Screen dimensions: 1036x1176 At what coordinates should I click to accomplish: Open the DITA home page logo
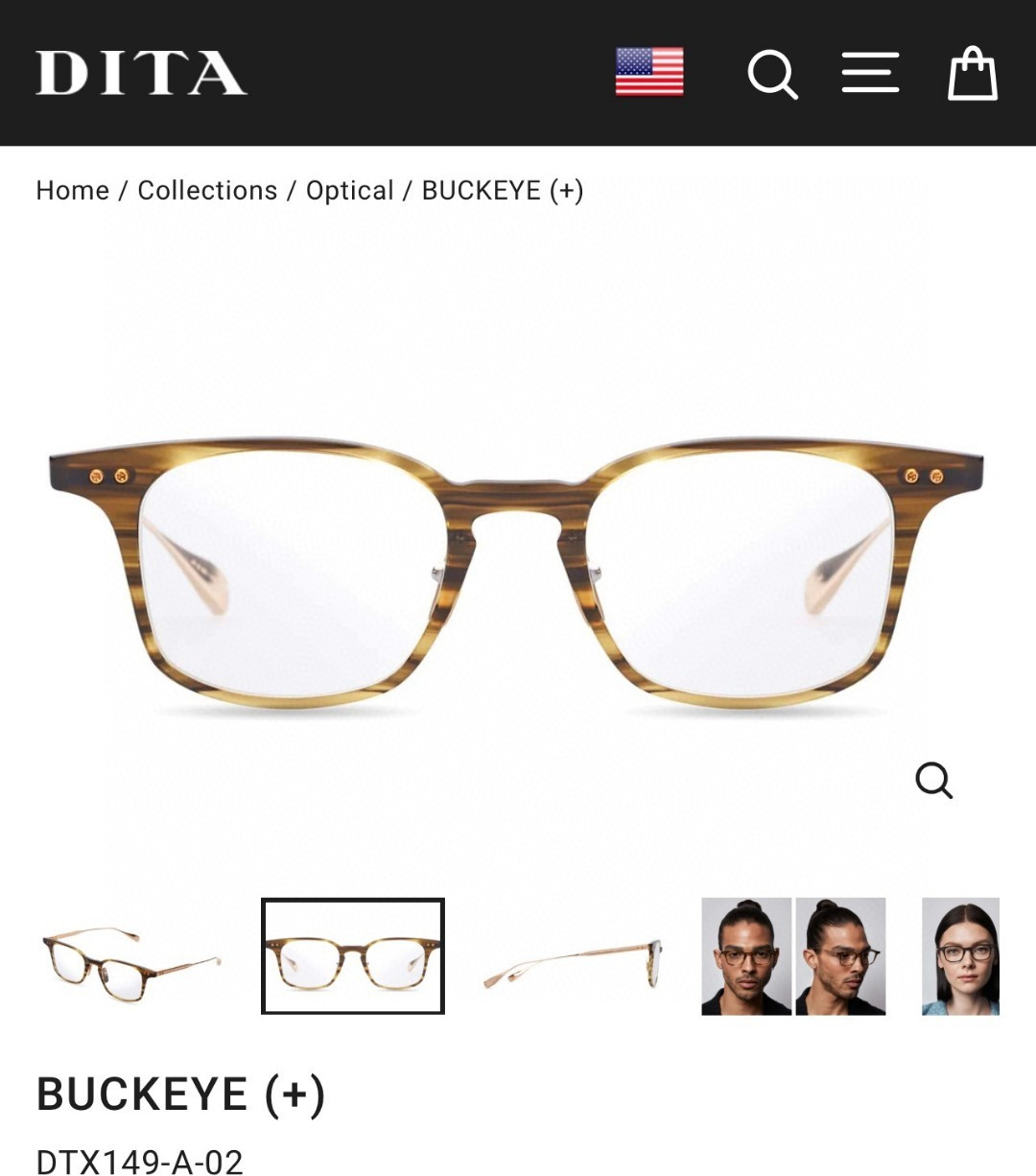pos(141,73)
